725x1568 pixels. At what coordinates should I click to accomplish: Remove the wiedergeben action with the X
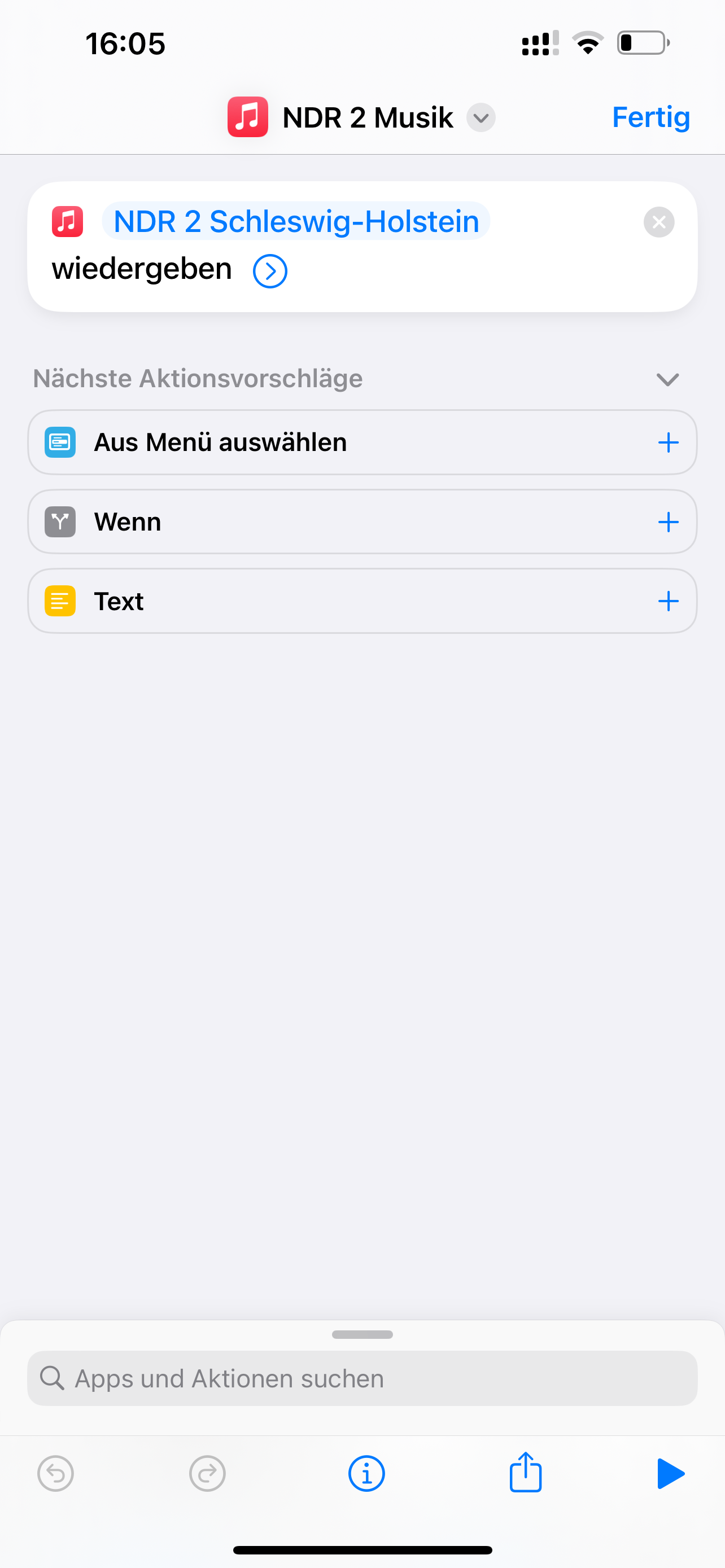point(658,222)
